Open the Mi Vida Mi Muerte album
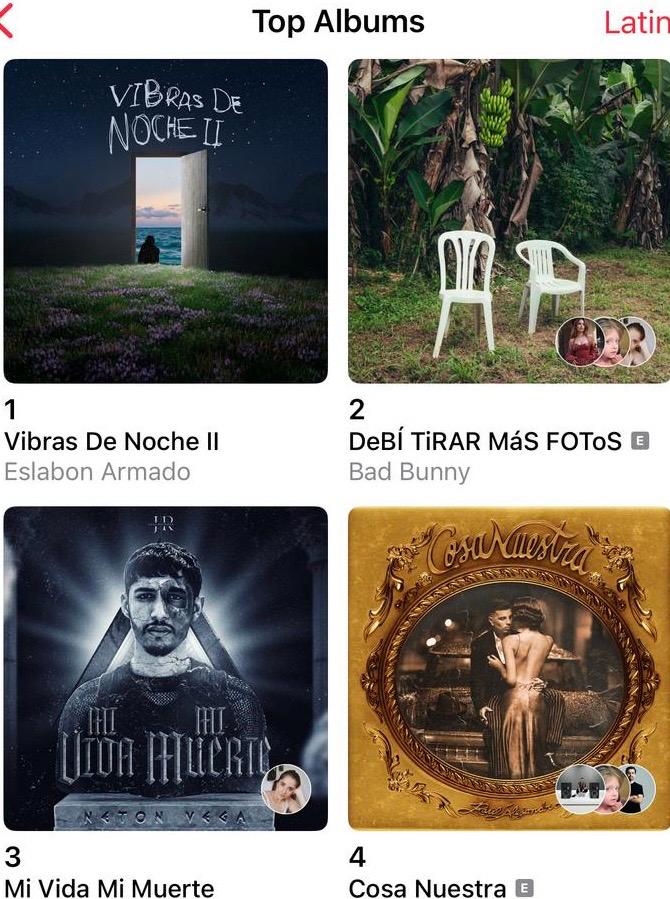 pos(166,668)
